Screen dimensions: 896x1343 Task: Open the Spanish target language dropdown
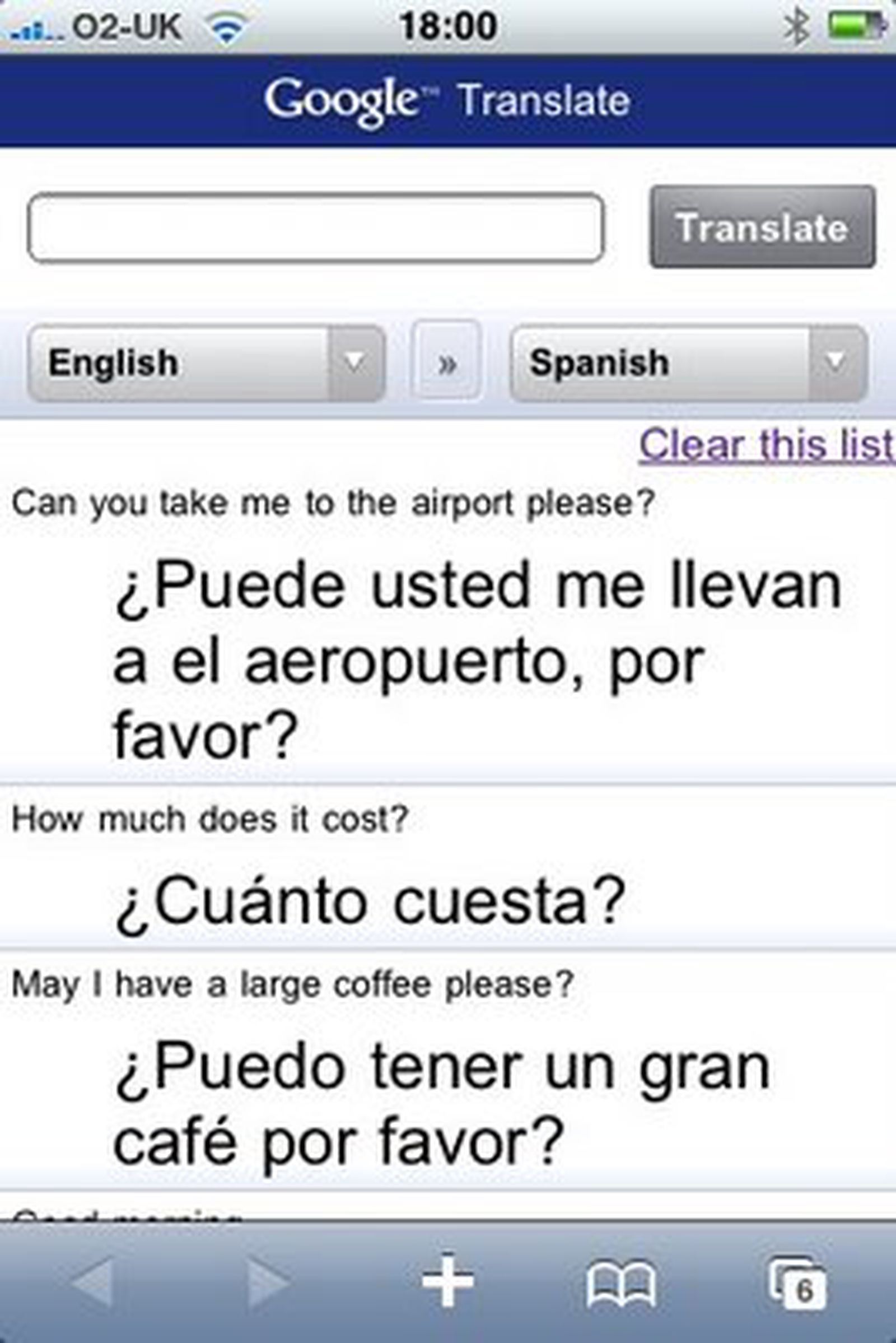pyautogui.click(x=688, y=363)
